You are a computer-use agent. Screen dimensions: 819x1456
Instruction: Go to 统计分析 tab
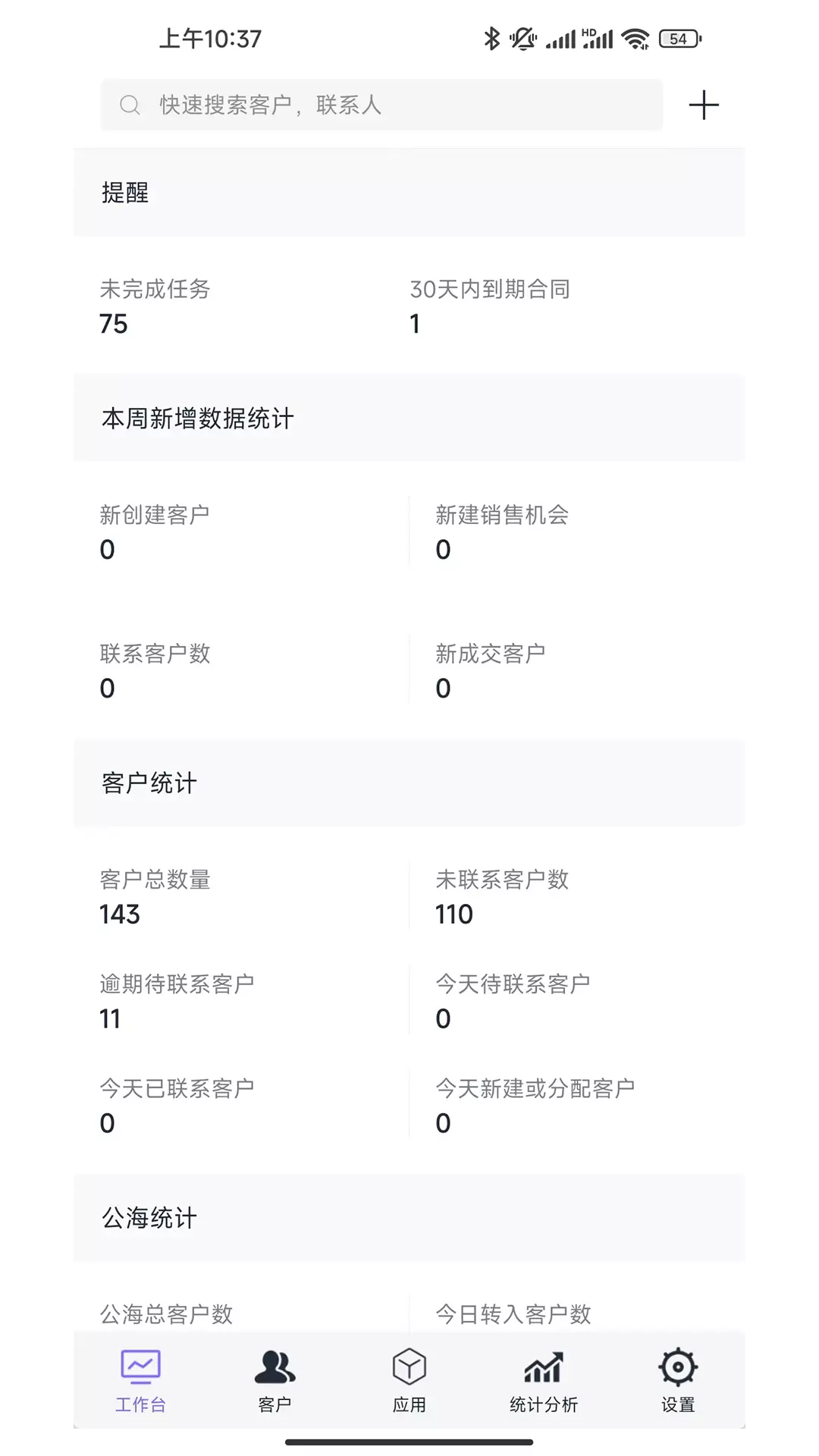(x=544, y=1381)
